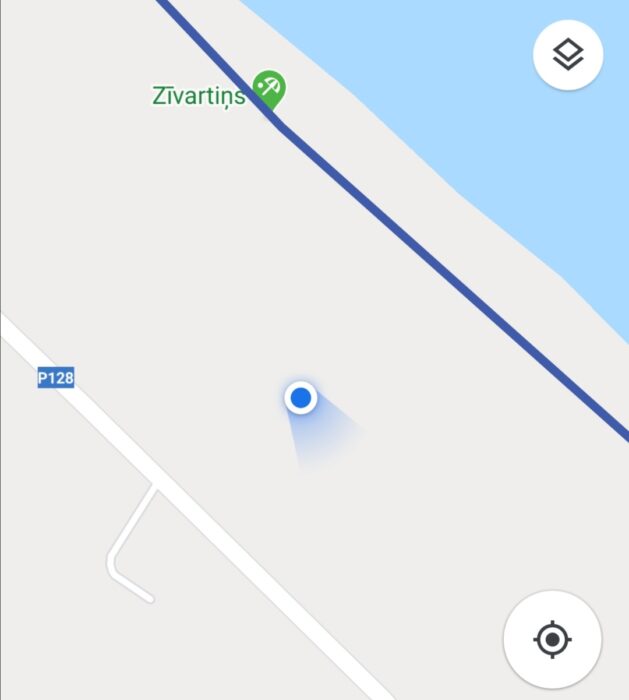
Task: Open the Zīvartiņš beach place marker
Action: click(x=268, y=88)
